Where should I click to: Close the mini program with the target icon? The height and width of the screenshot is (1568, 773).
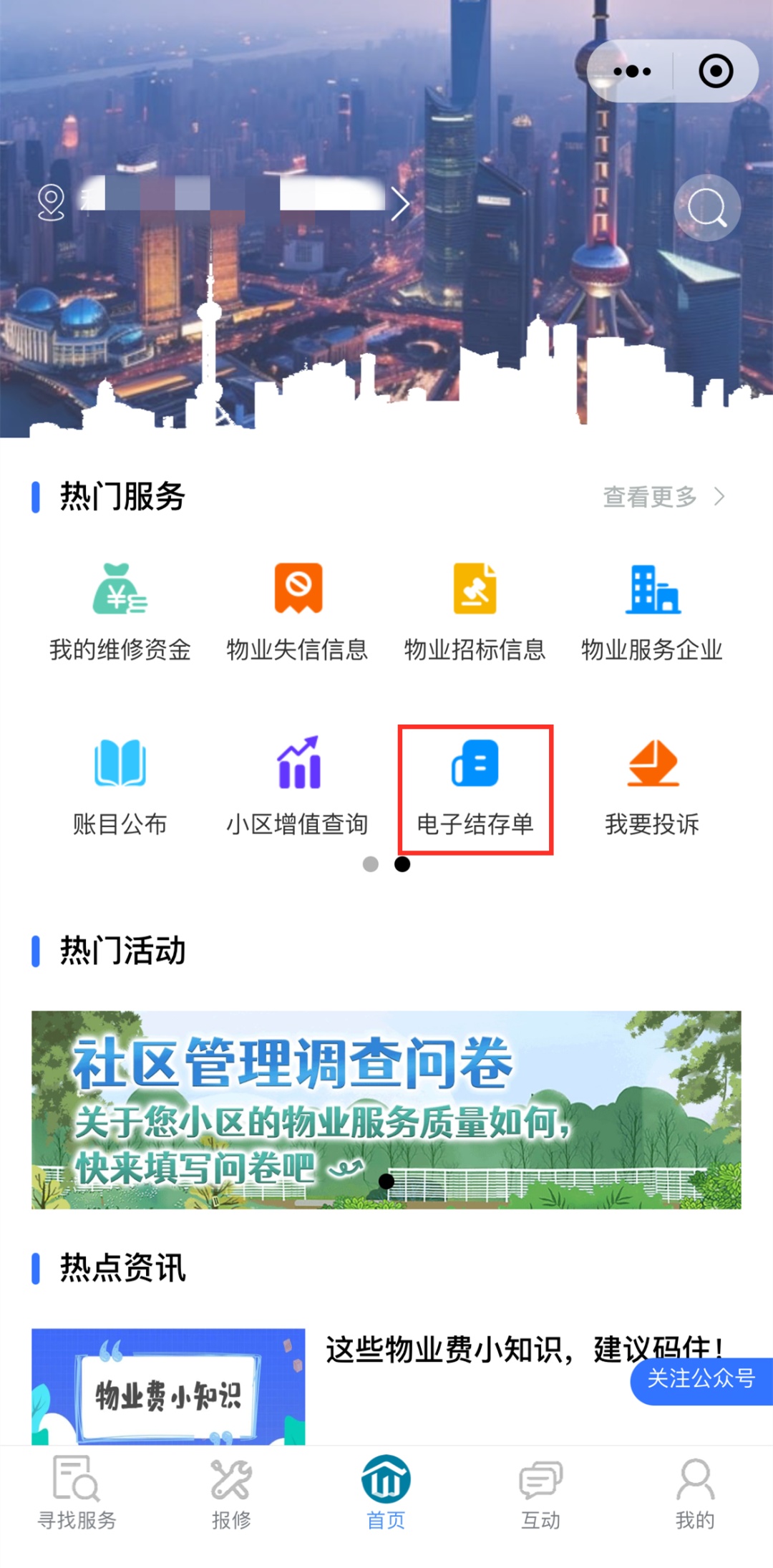(716, 71)
